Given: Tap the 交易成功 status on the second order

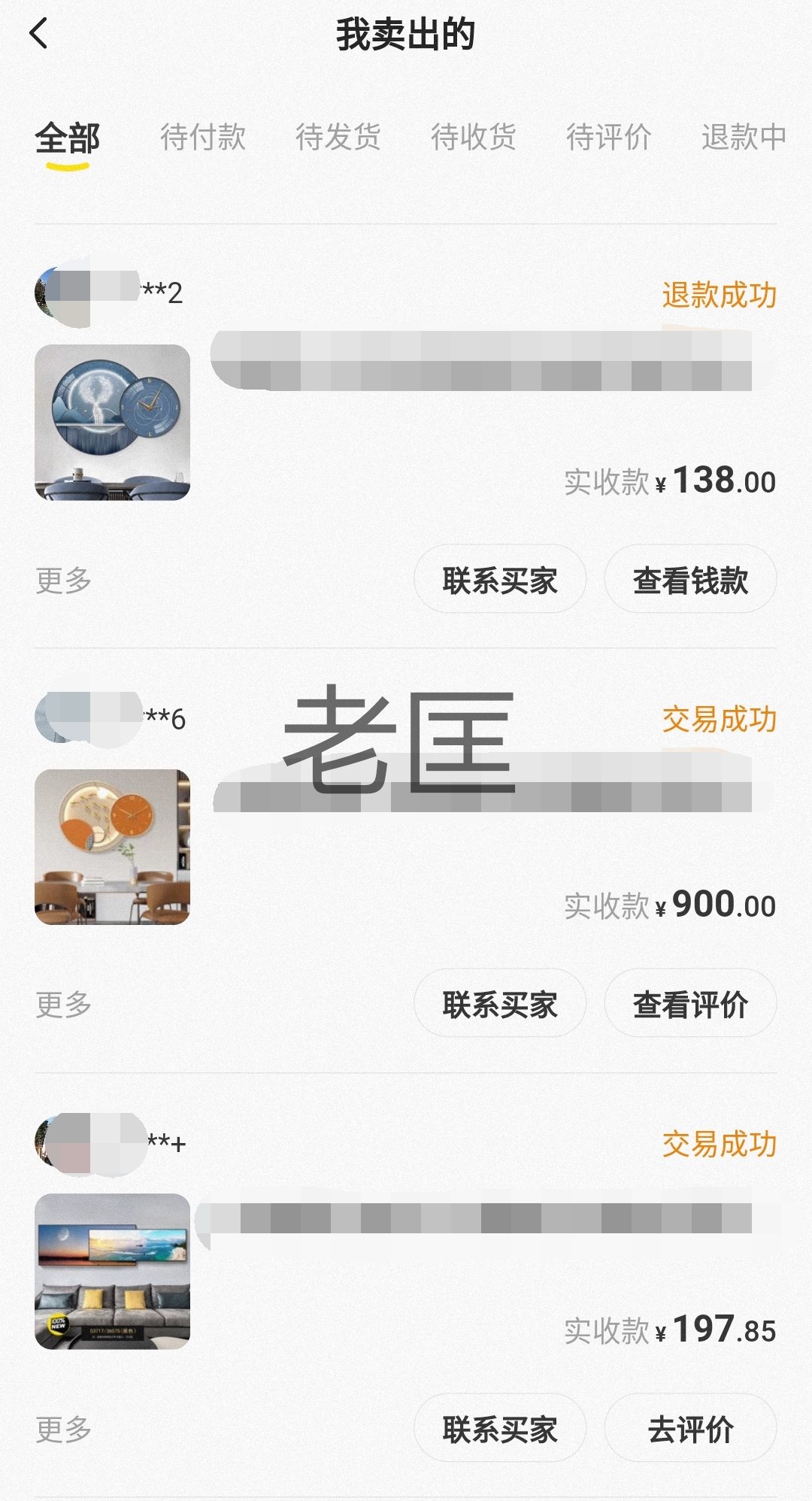Looking at the screenshot, I should [719, 720].
